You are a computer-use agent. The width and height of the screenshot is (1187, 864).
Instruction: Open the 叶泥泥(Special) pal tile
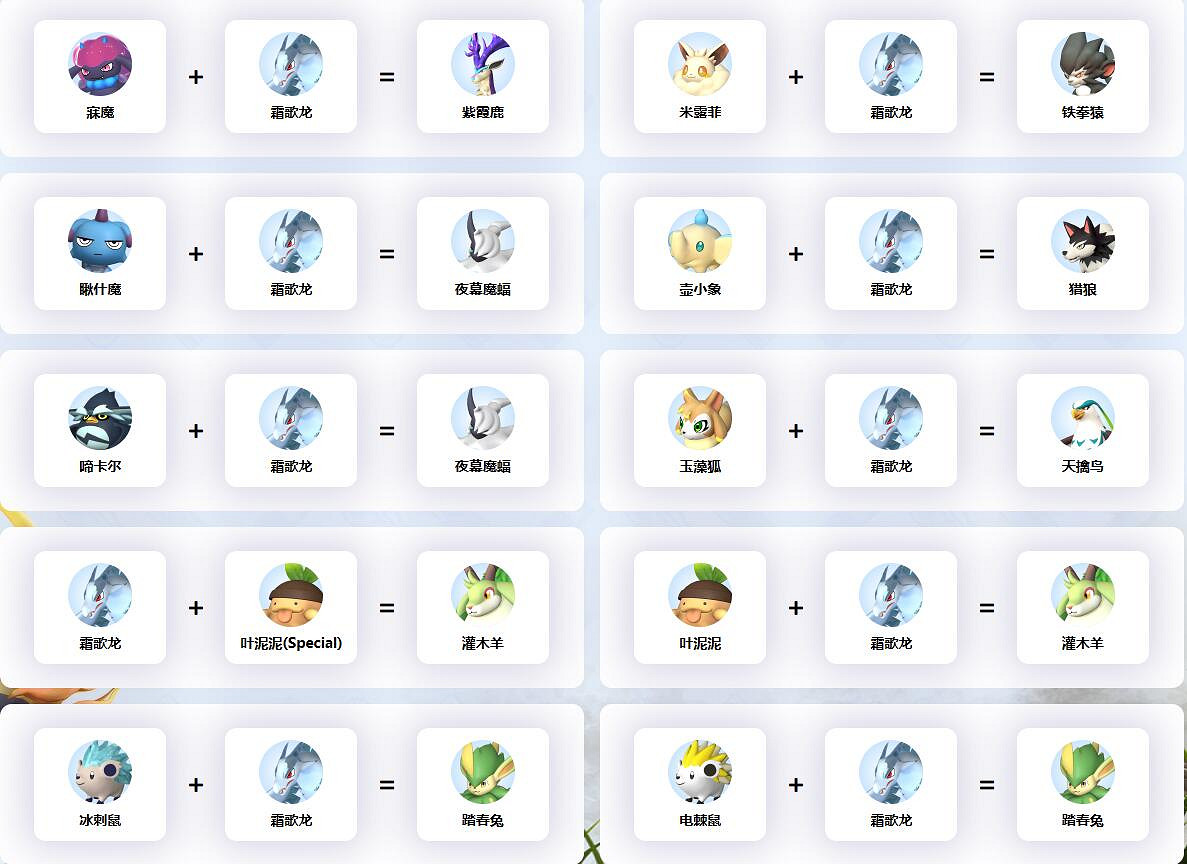(291, 607)
